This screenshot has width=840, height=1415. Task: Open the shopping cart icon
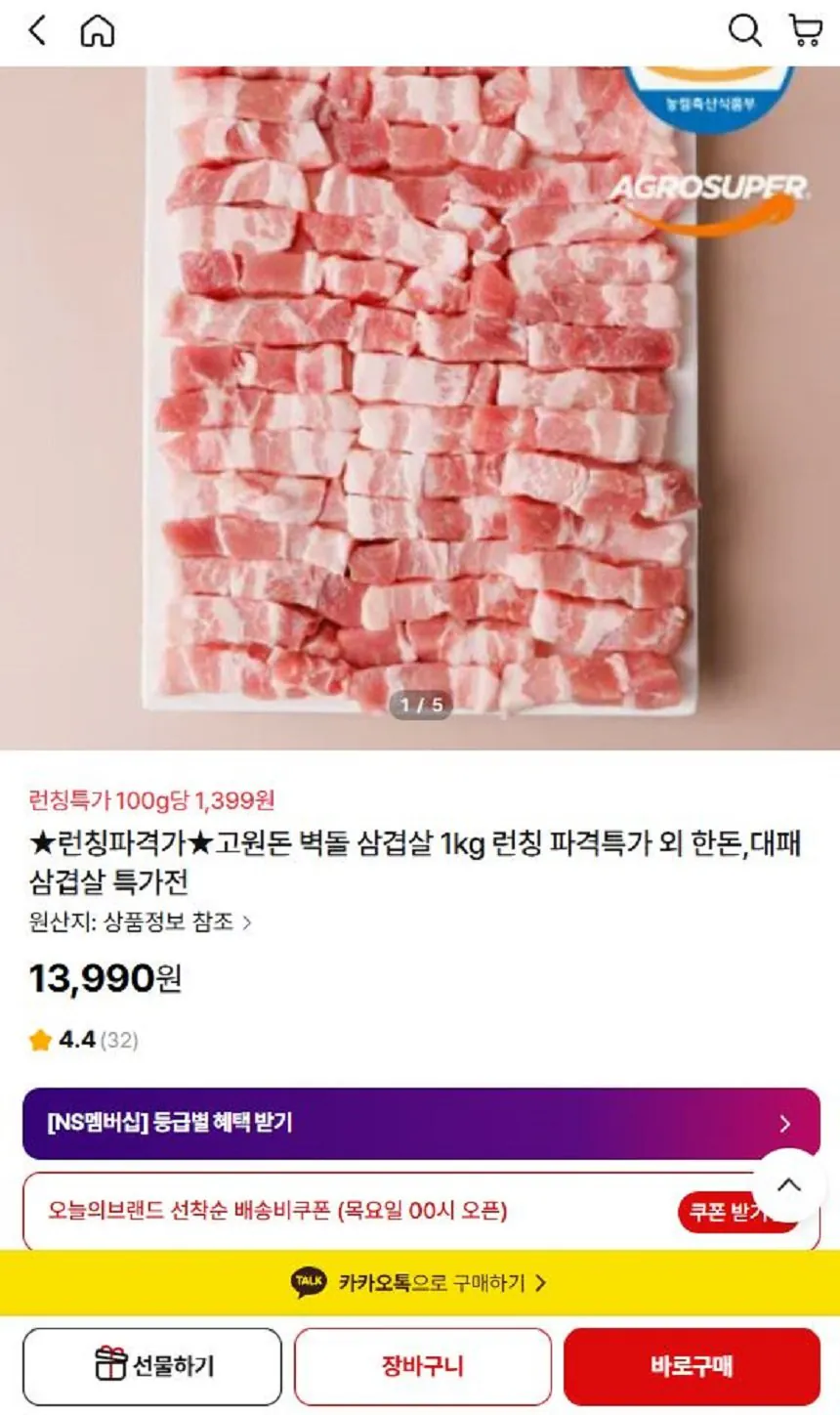pyautogui.click(x=807, y=29)
